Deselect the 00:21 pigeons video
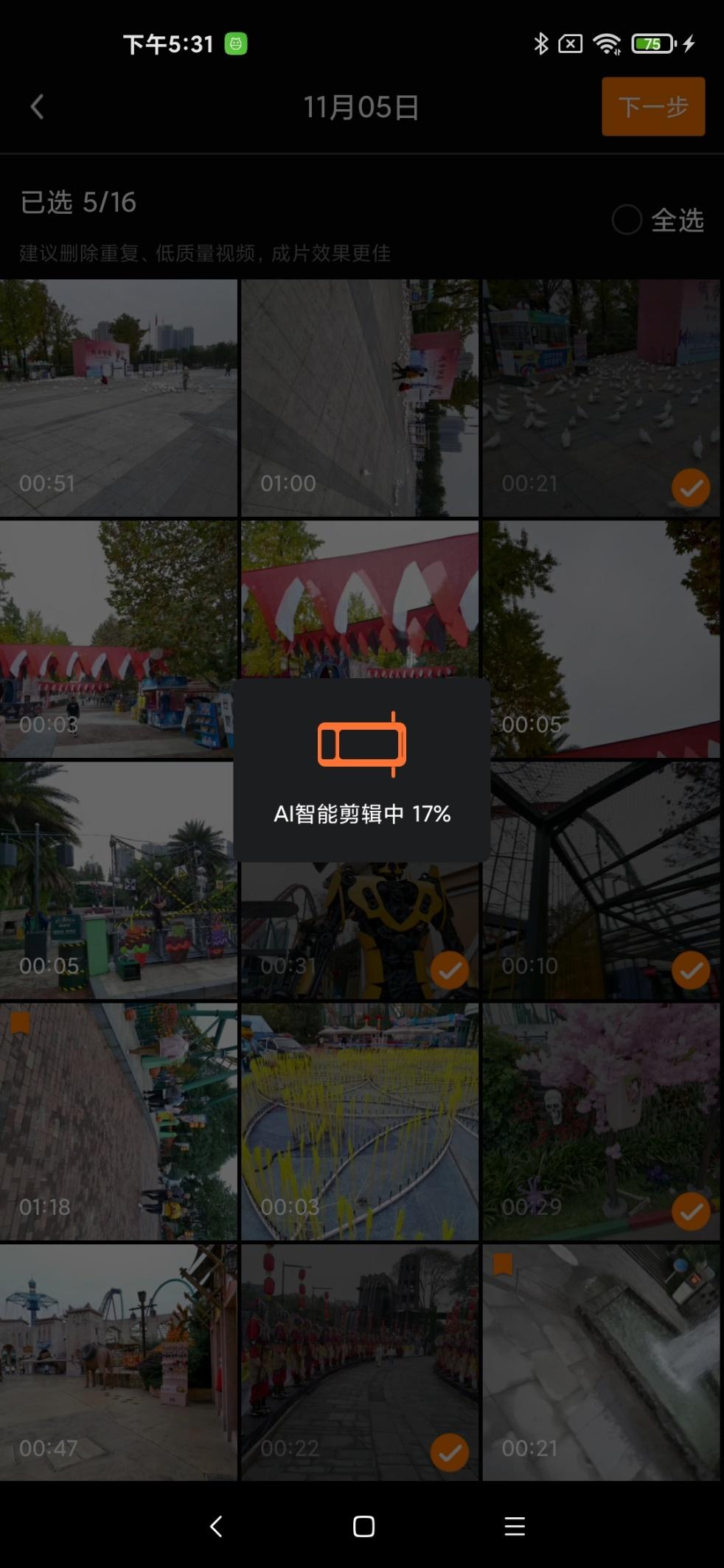The image size is (724, 1568). 690,487
